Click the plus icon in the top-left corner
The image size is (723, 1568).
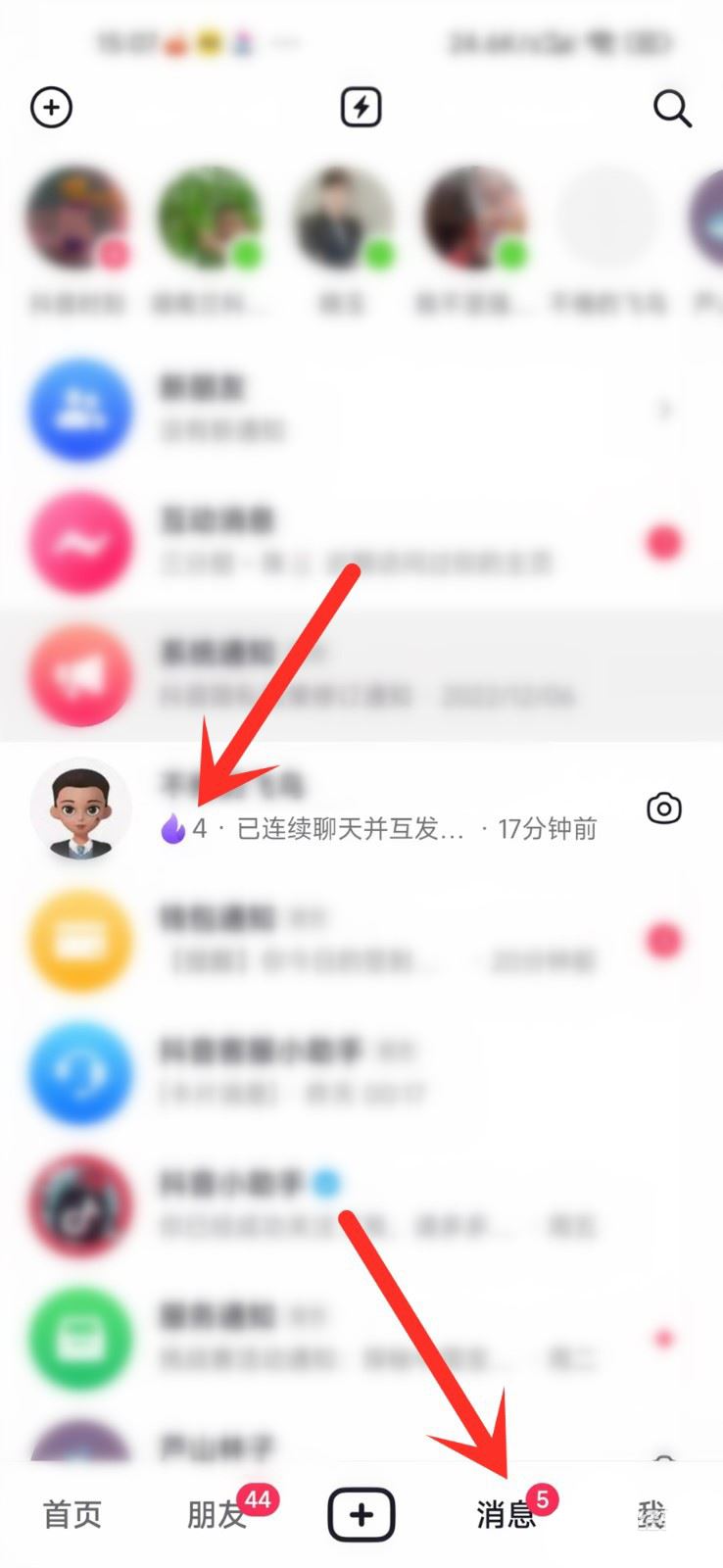pyautogui.click(x=52, y=108)
